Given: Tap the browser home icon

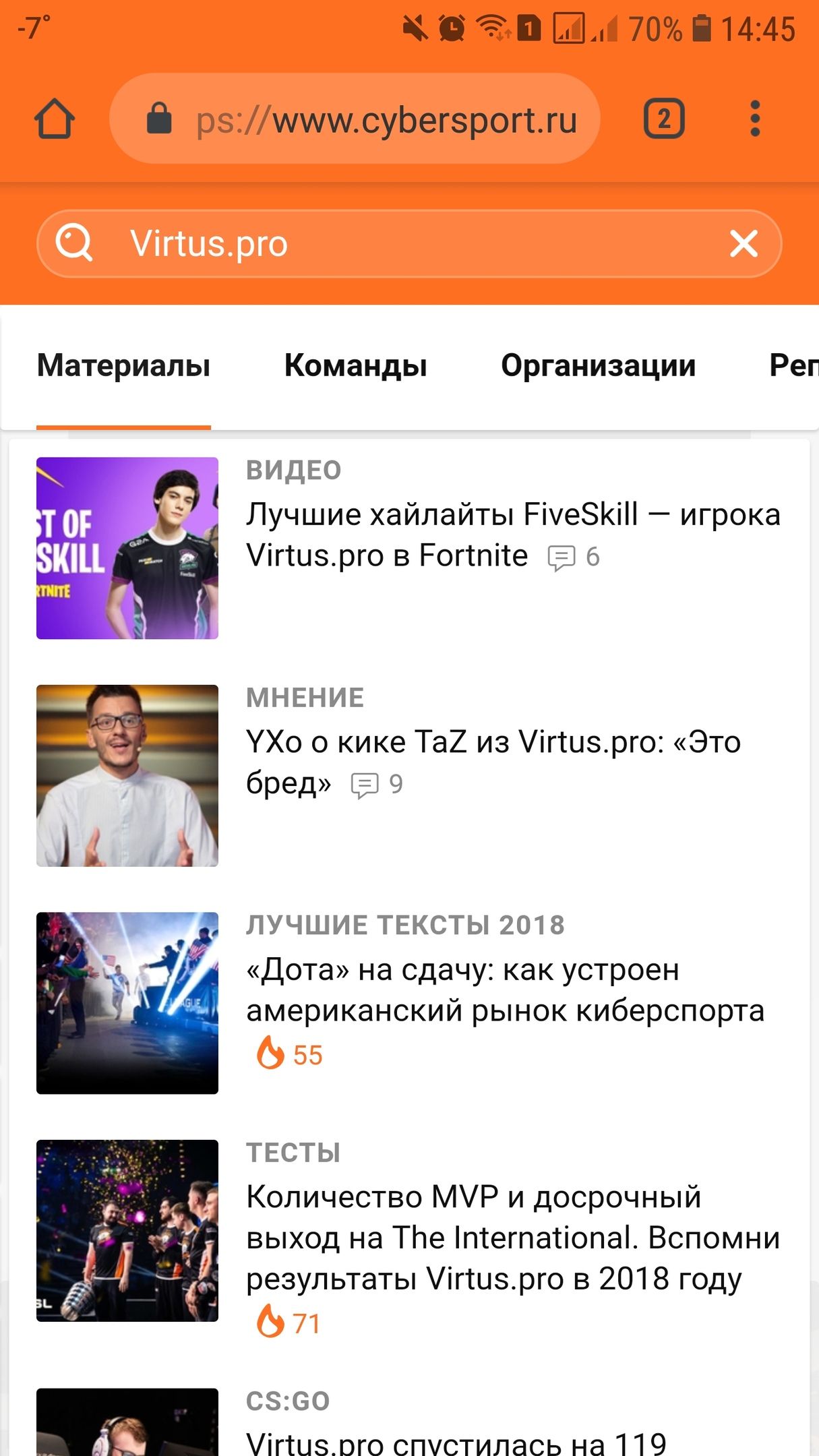Looking at the screenshot, I should pyautogui.click(x=54, y=119).
